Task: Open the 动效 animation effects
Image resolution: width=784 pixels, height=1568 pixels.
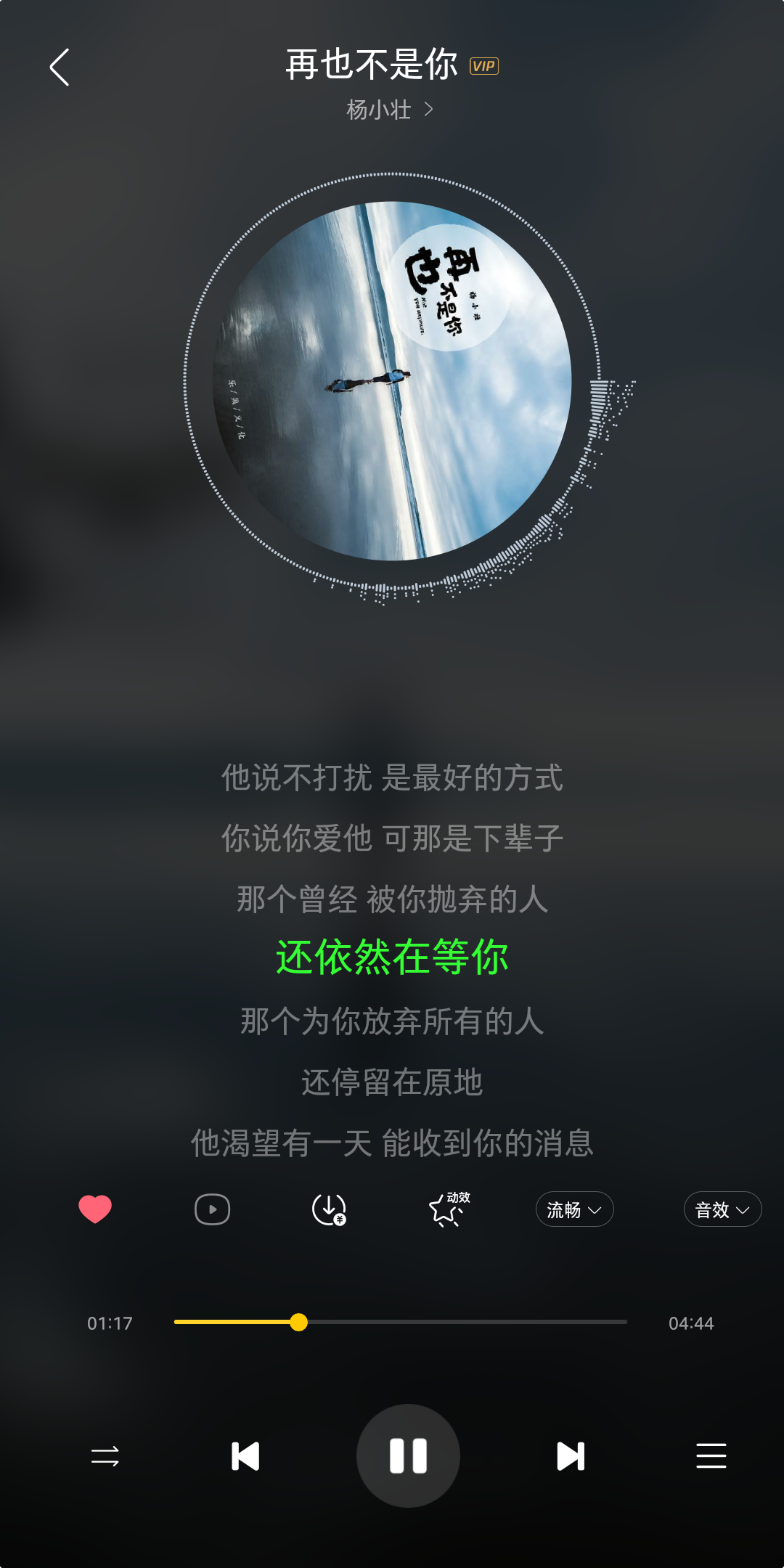Action: pos(448,1209)
